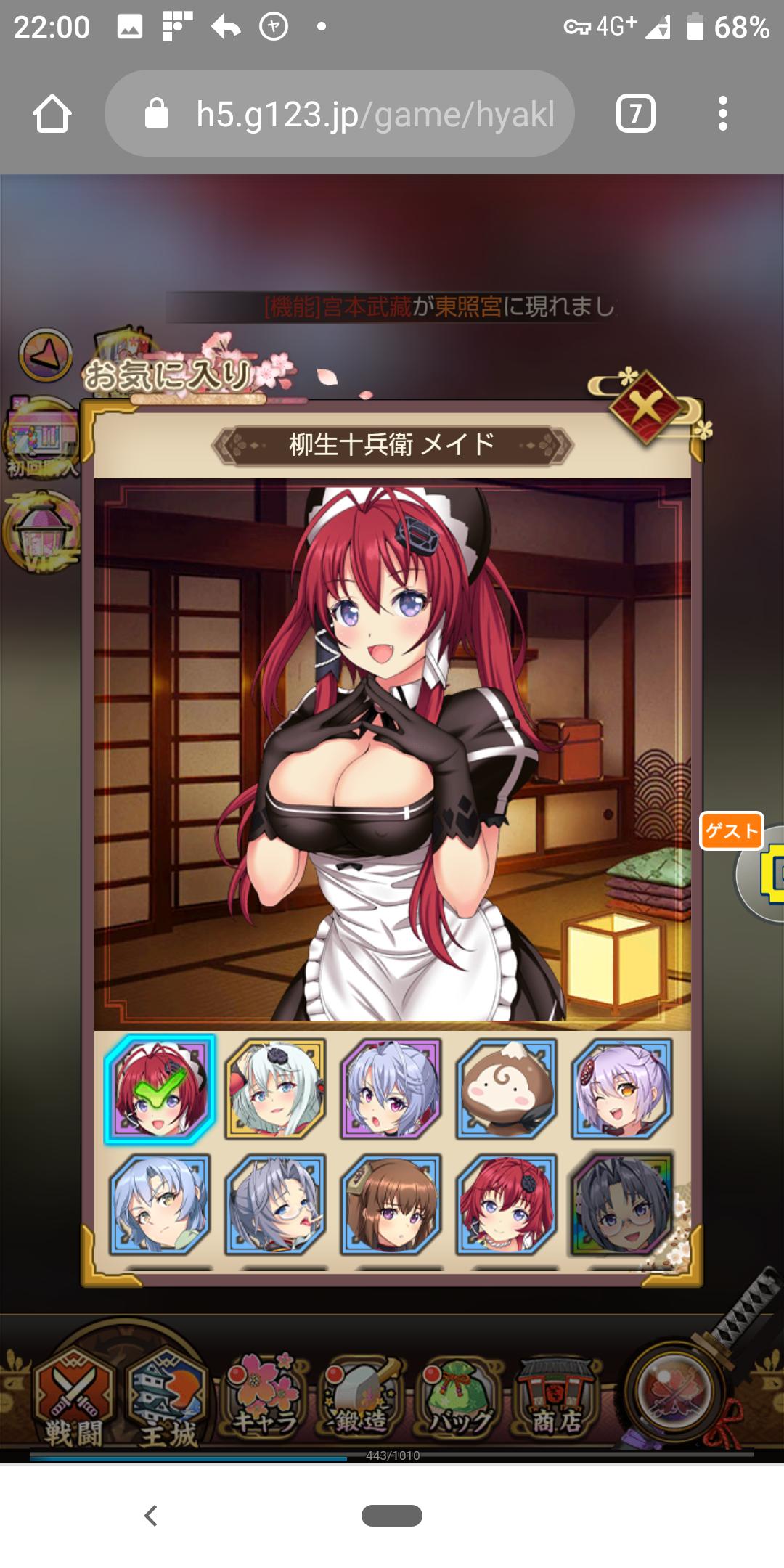Open the 王城 castle menu

click(x=168, y=1399)
